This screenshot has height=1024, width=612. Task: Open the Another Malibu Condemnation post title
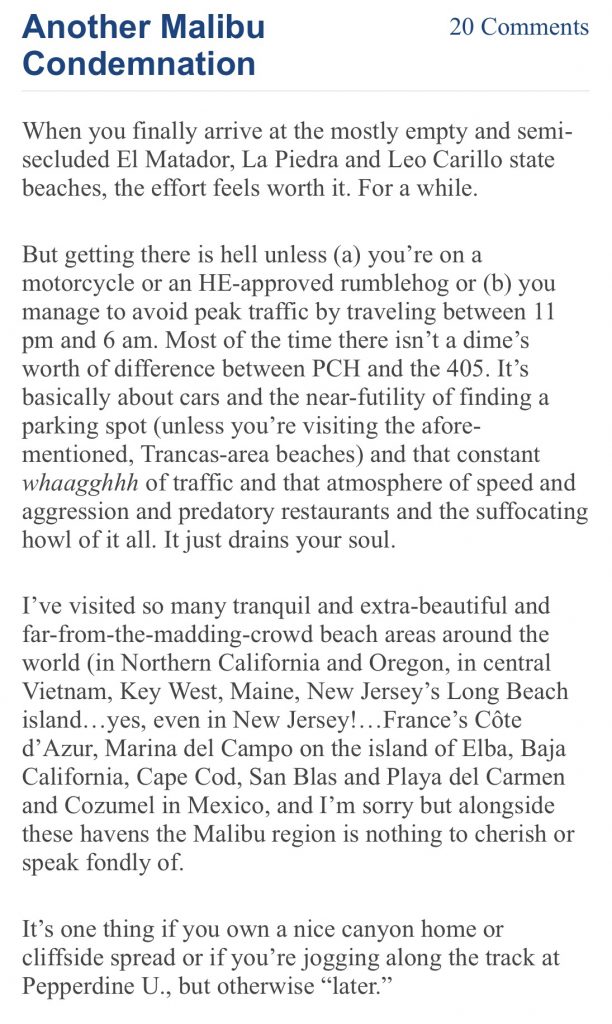[143, 45]
